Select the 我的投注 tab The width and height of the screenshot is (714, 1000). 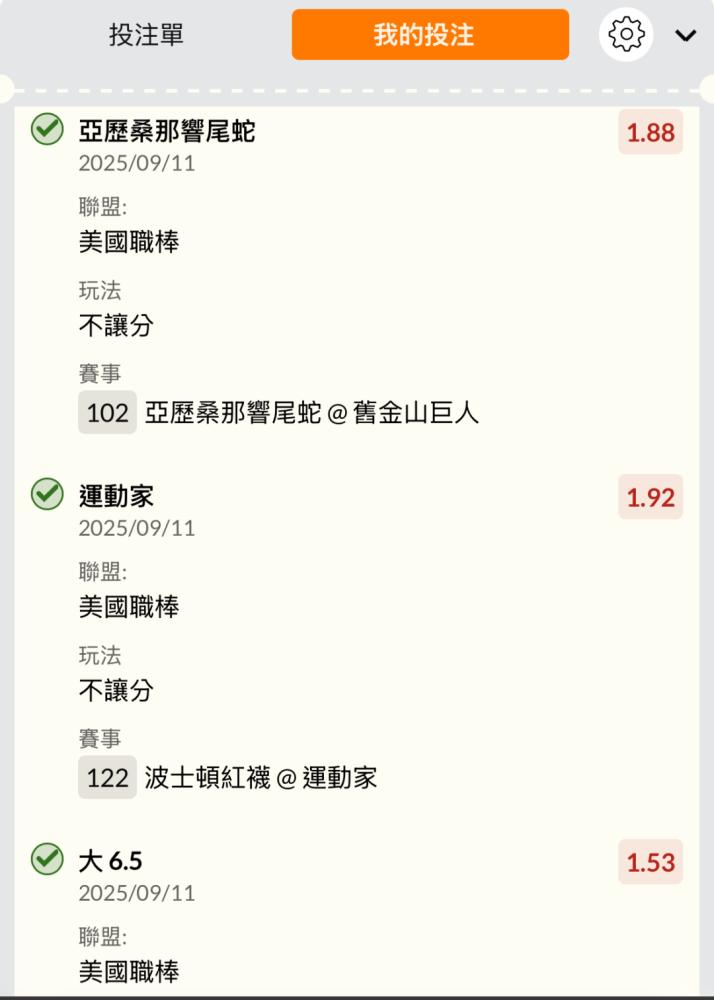(430, 34)
